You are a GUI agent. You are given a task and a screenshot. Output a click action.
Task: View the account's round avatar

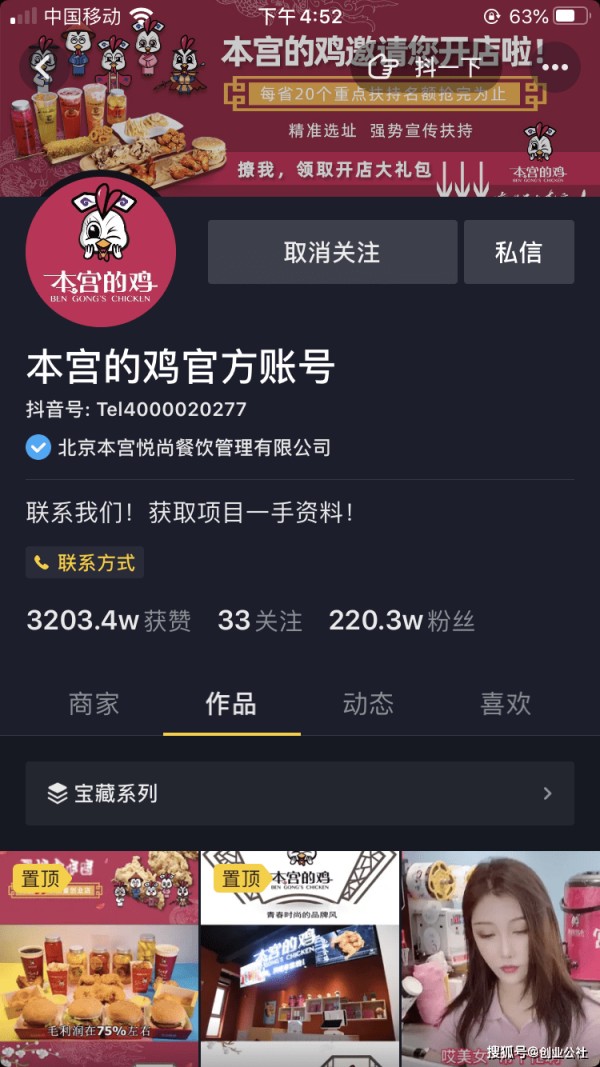pyautogui.click(x=100, y=251)
